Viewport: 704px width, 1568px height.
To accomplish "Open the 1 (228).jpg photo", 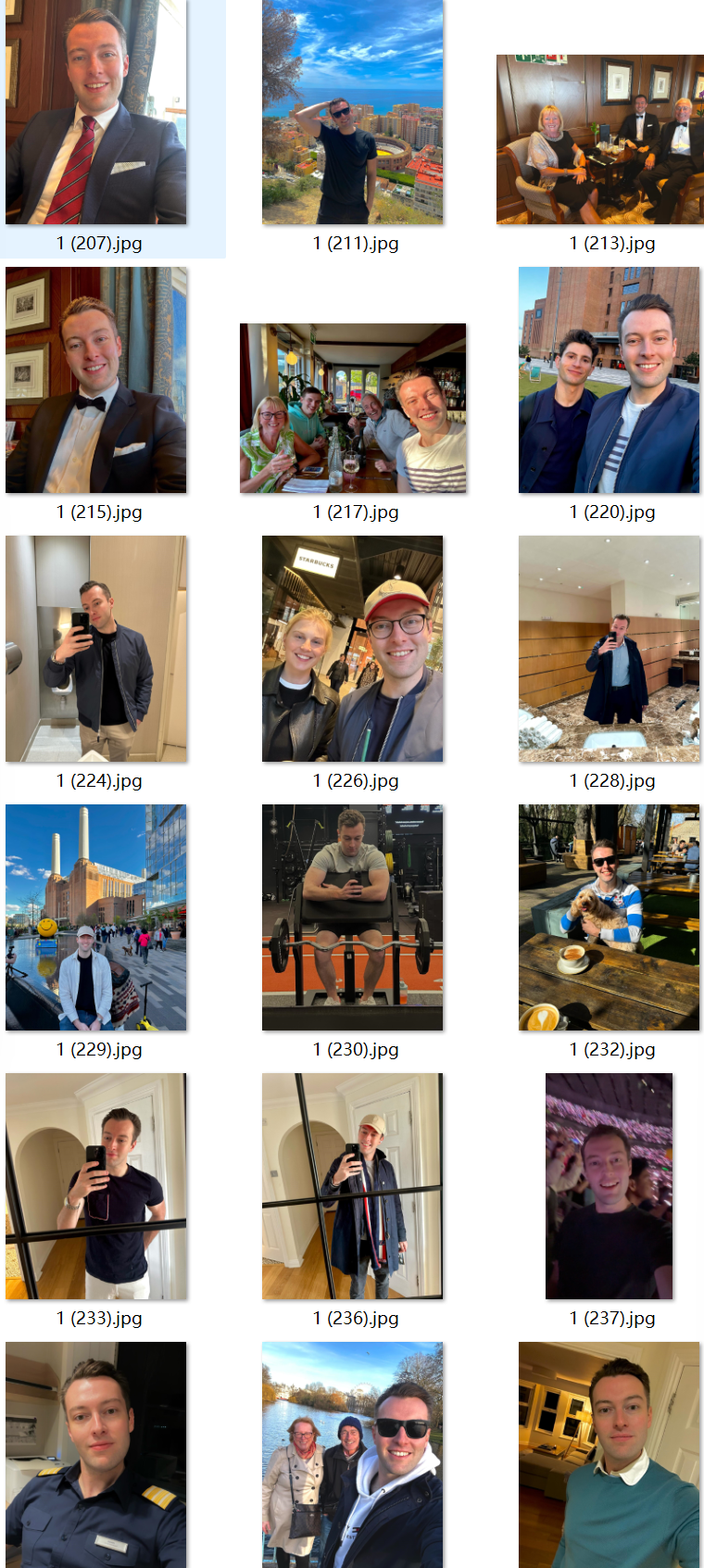I will pyautogui.click(x=609, y=649).
